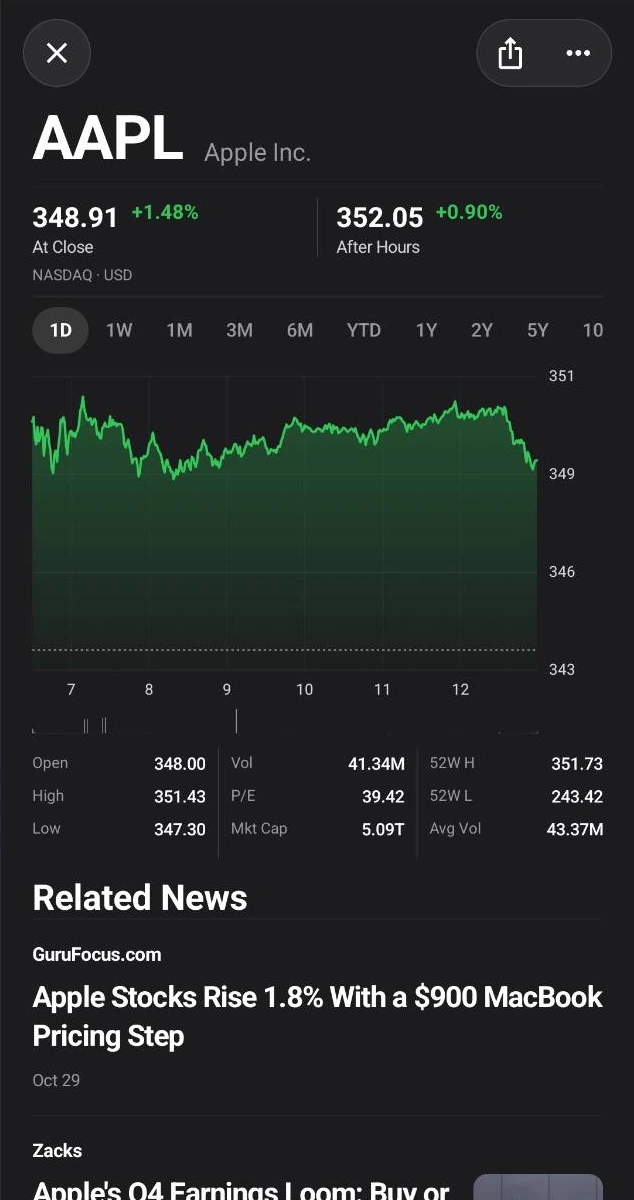Show the 6M chart range
This screenshot has height=1200, width=634.
click(x=300, y=330)
